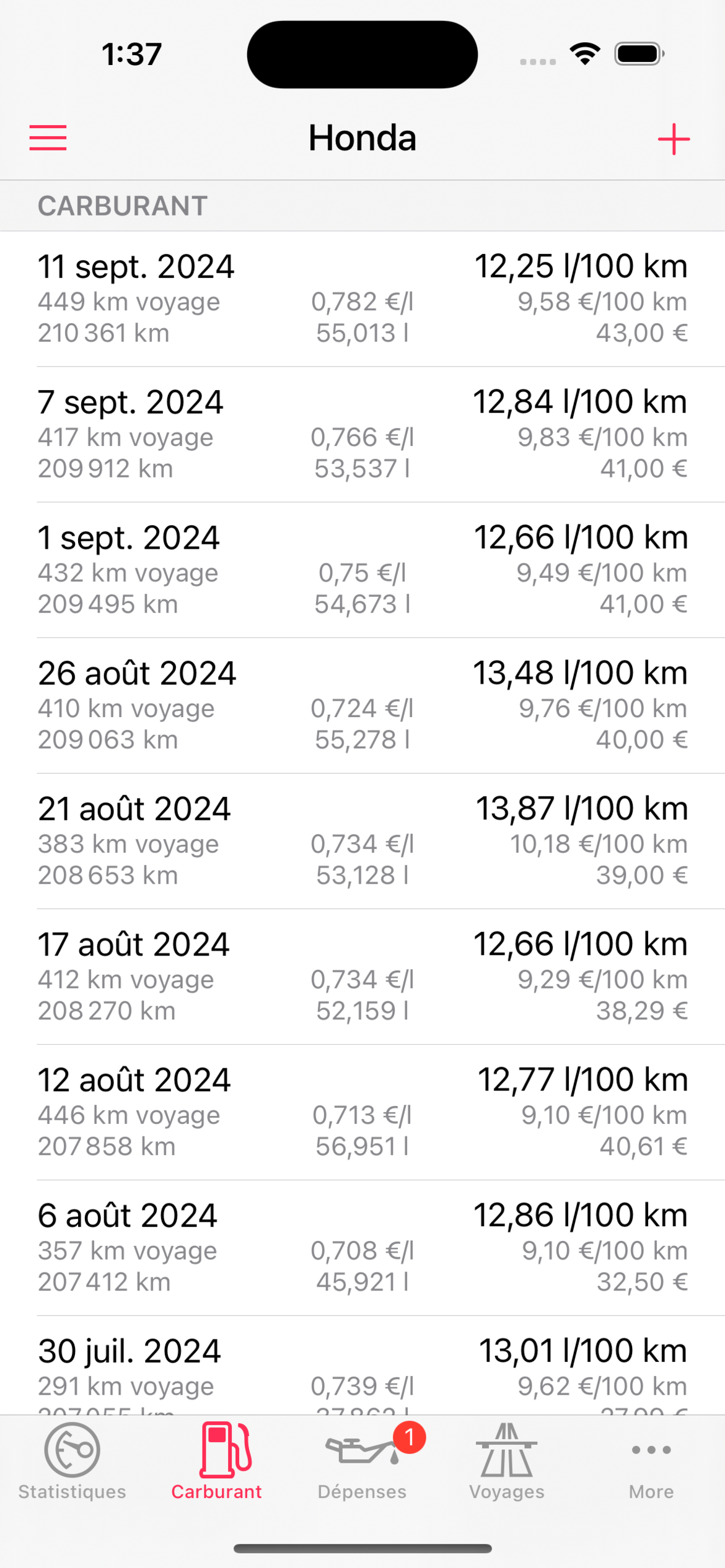Open the 30 juil. 2024 entry
The width and height of the screenshot is (725, 1568).
[362, 1365]
